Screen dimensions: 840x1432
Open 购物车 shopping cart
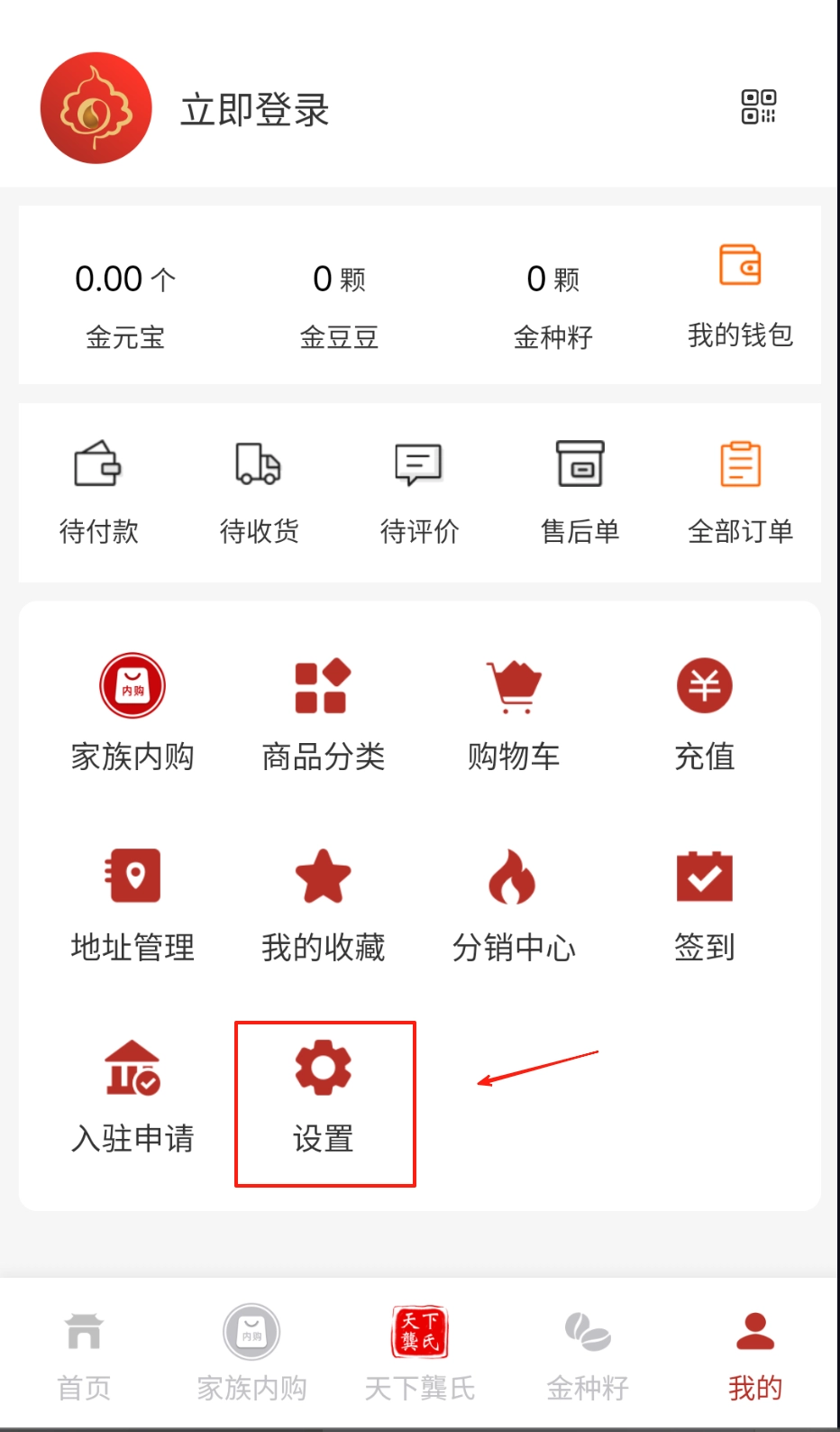click(x=514, y=712)
